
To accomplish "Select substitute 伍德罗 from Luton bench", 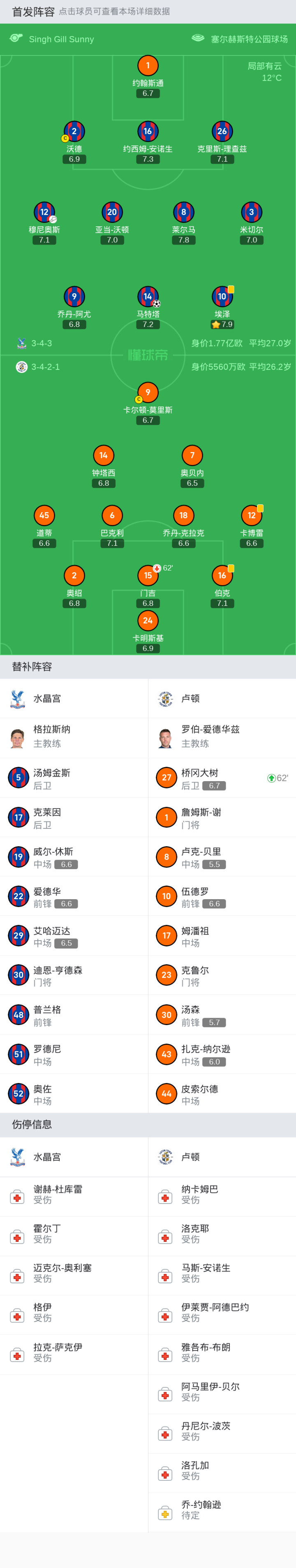I will [222, 897].
